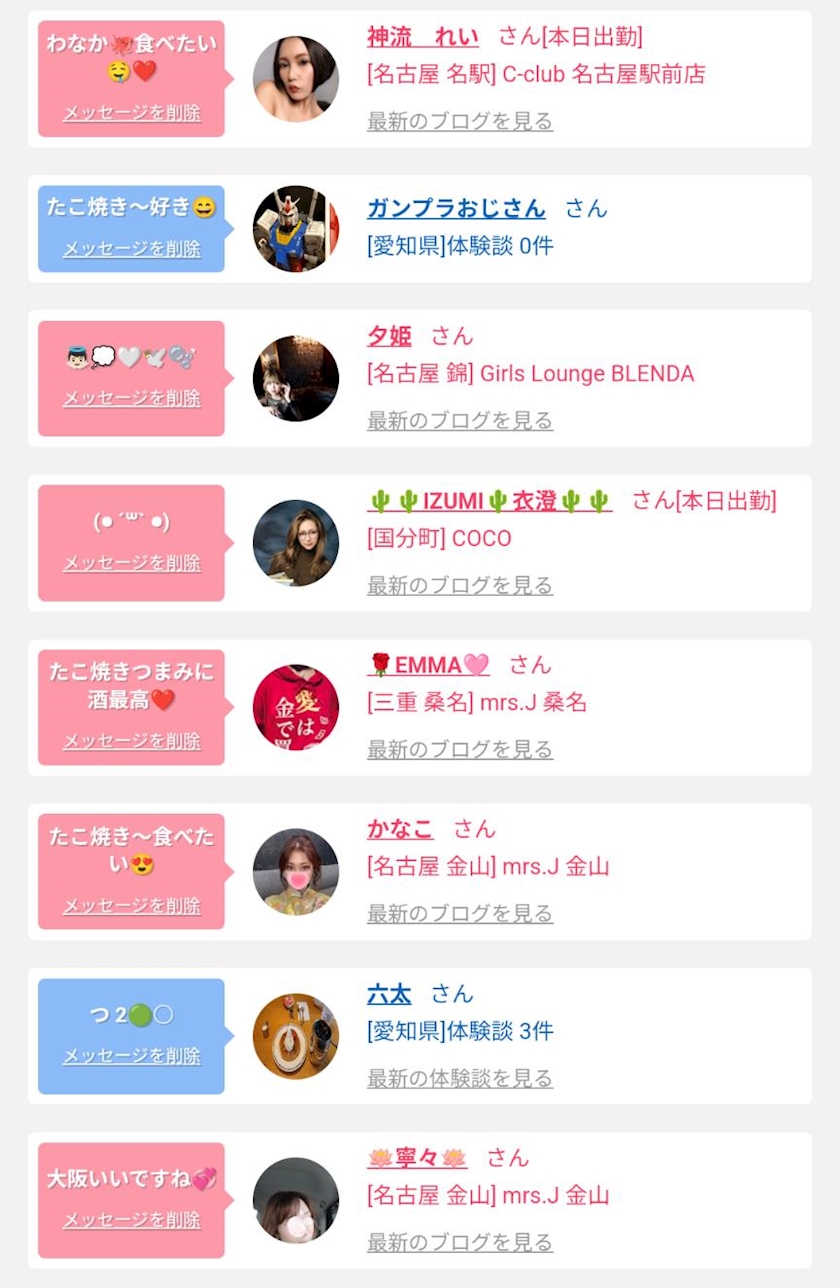View IZUMI 衣澄's latest blog
This screenshot has height=1288, width=840.
click(x=460, y=585)
